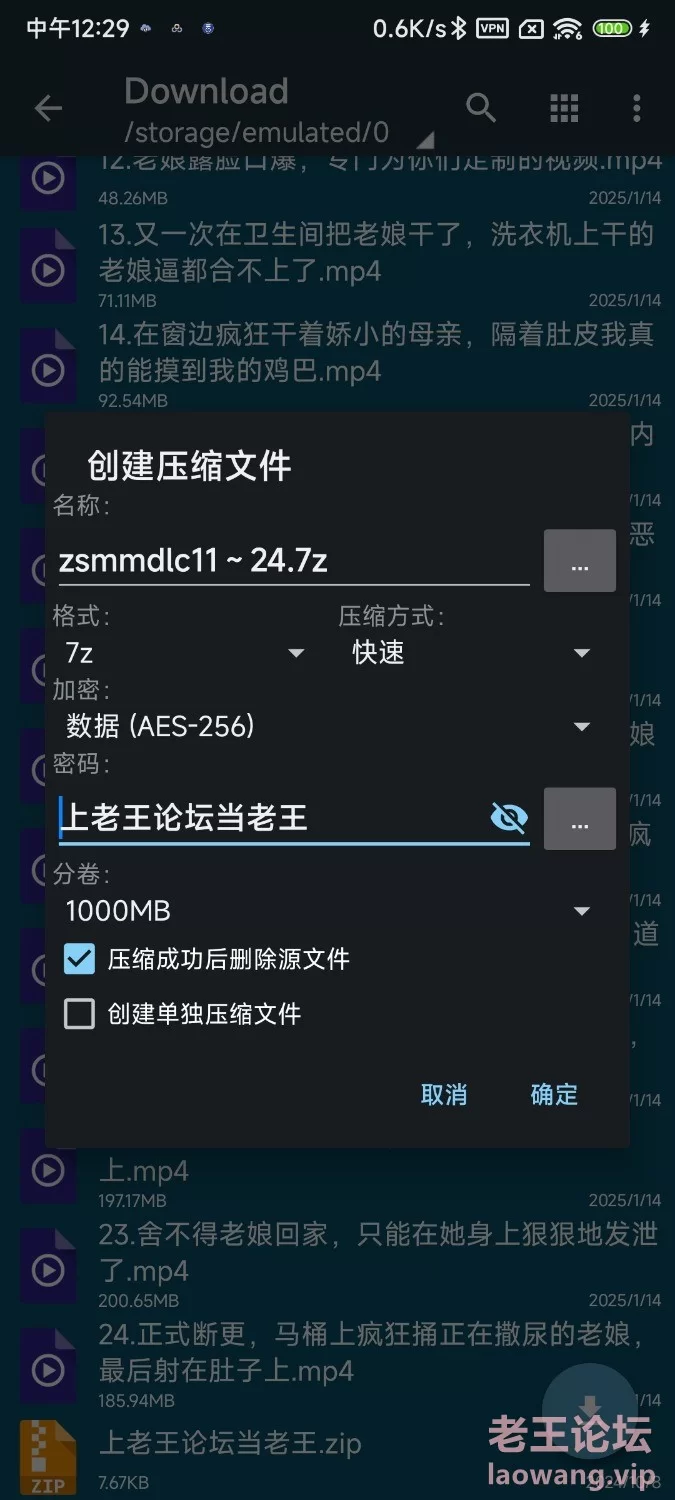Image resolution: width=675 pixels, height=1500 pixels.
Task: Tap the 确定 button to confirm
Action: [x=554, y=1094]
